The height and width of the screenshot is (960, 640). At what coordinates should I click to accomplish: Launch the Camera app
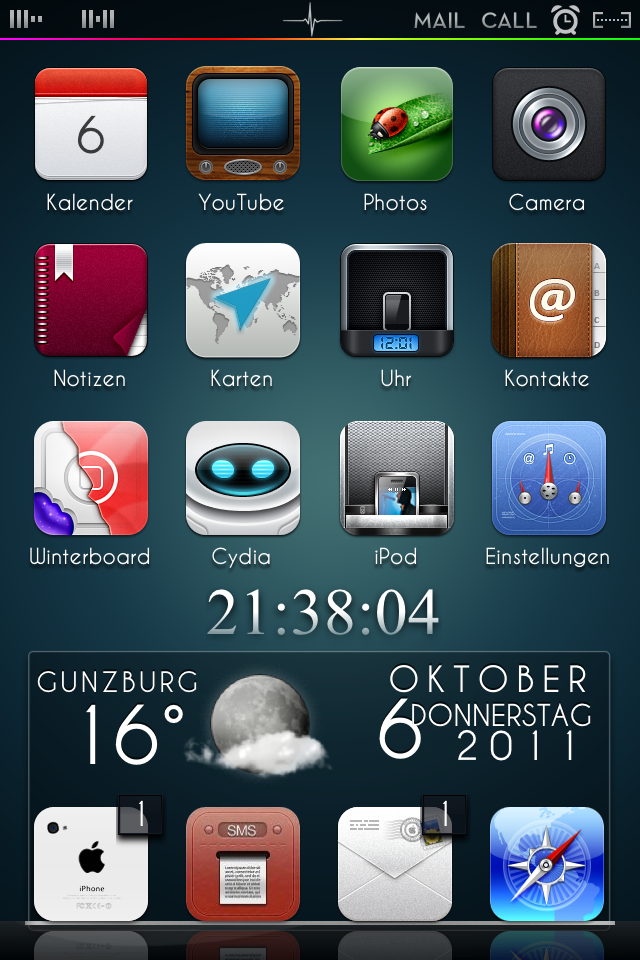click(548, 124)
